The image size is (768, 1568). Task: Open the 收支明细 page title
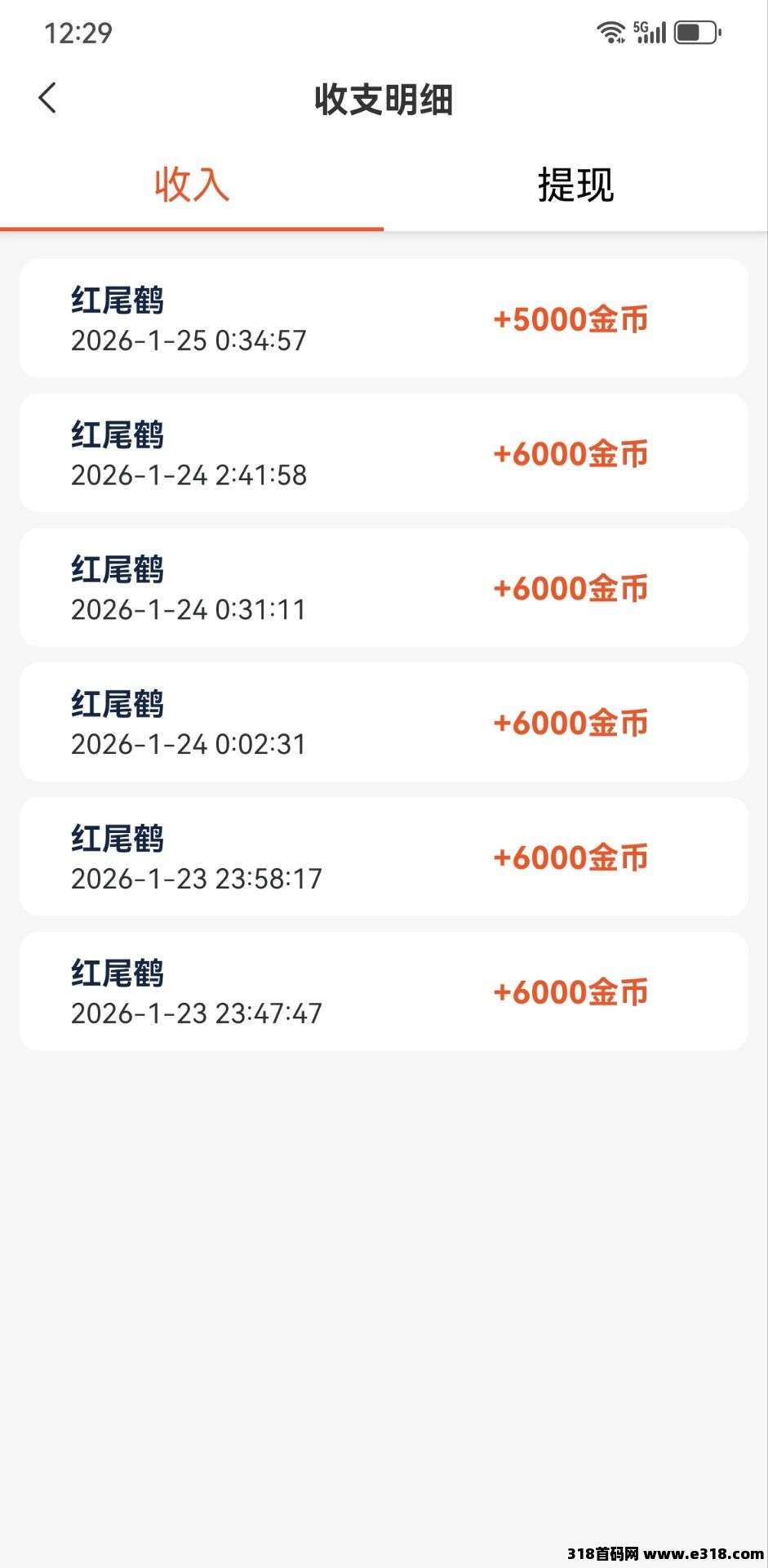point(384,100)
